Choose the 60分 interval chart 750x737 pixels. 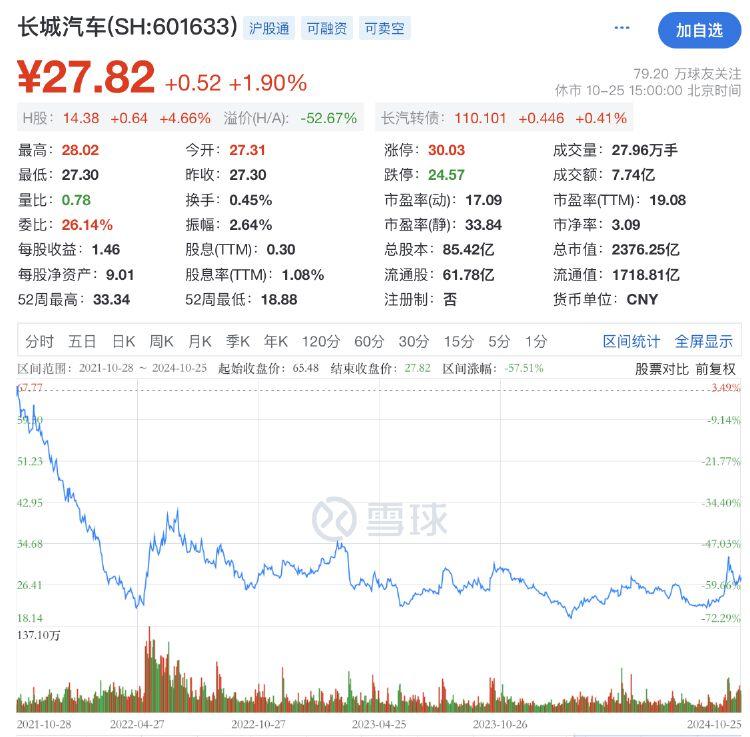coord(369,341)
